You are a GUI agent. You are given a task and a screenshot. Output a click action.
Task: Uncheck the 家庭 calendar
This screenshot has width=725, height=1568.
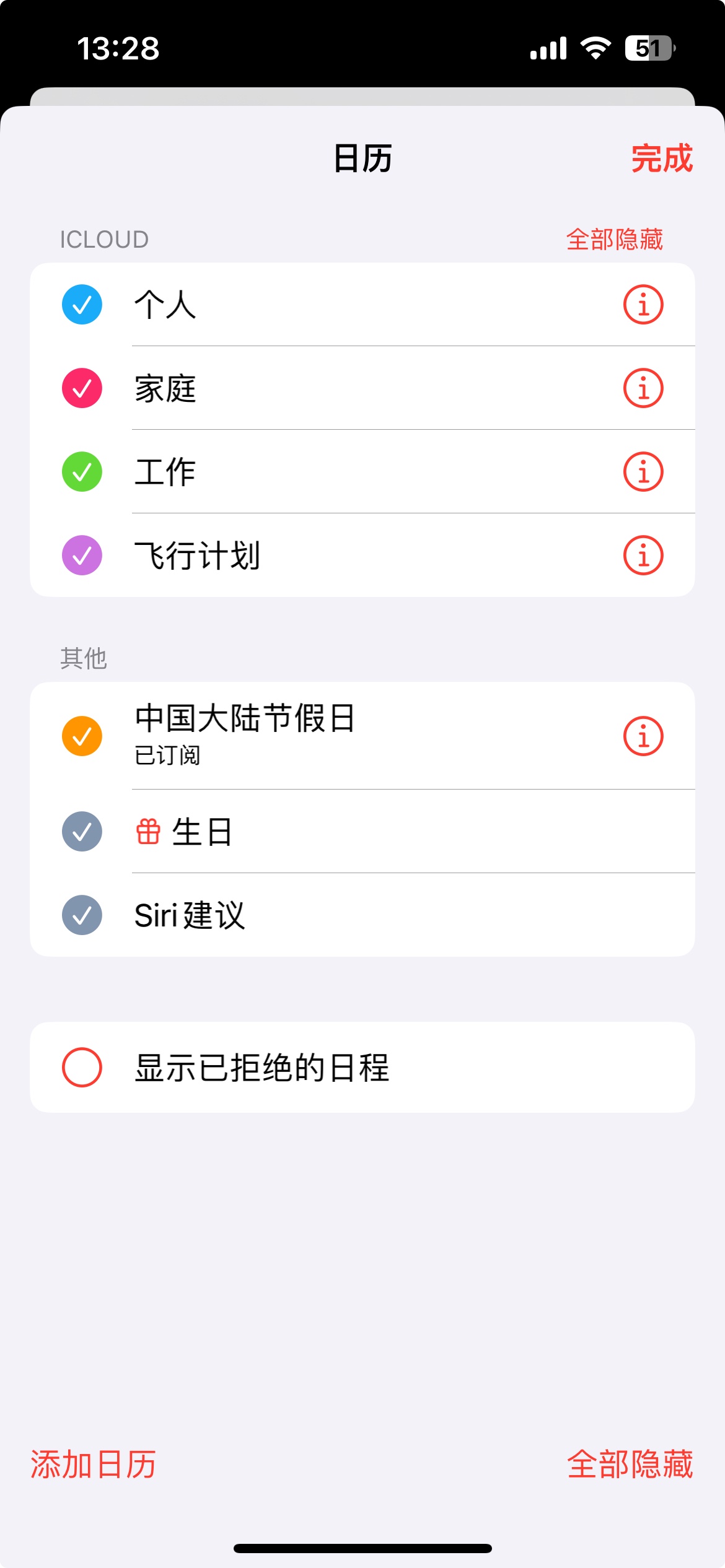pyautogui.click(x=82, y=388)
